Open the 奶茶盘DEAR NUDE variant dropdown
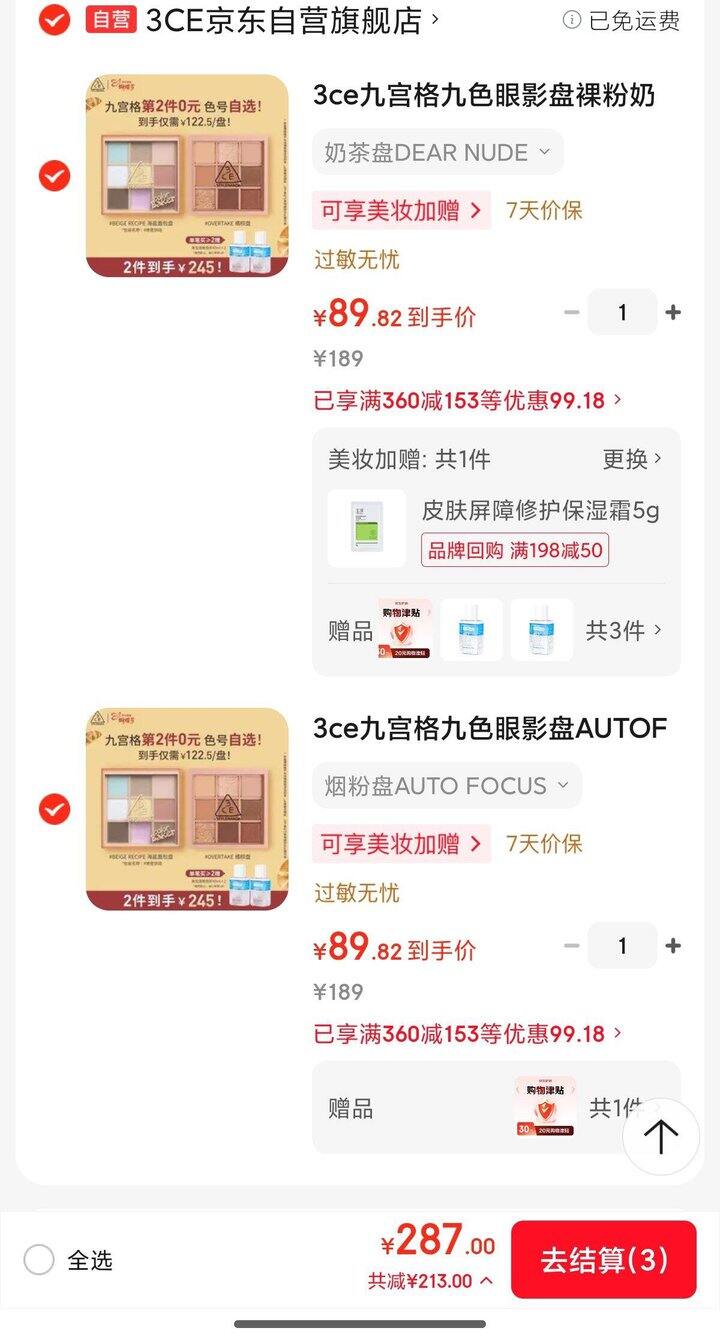720x1340 pixels. (437, 152)
